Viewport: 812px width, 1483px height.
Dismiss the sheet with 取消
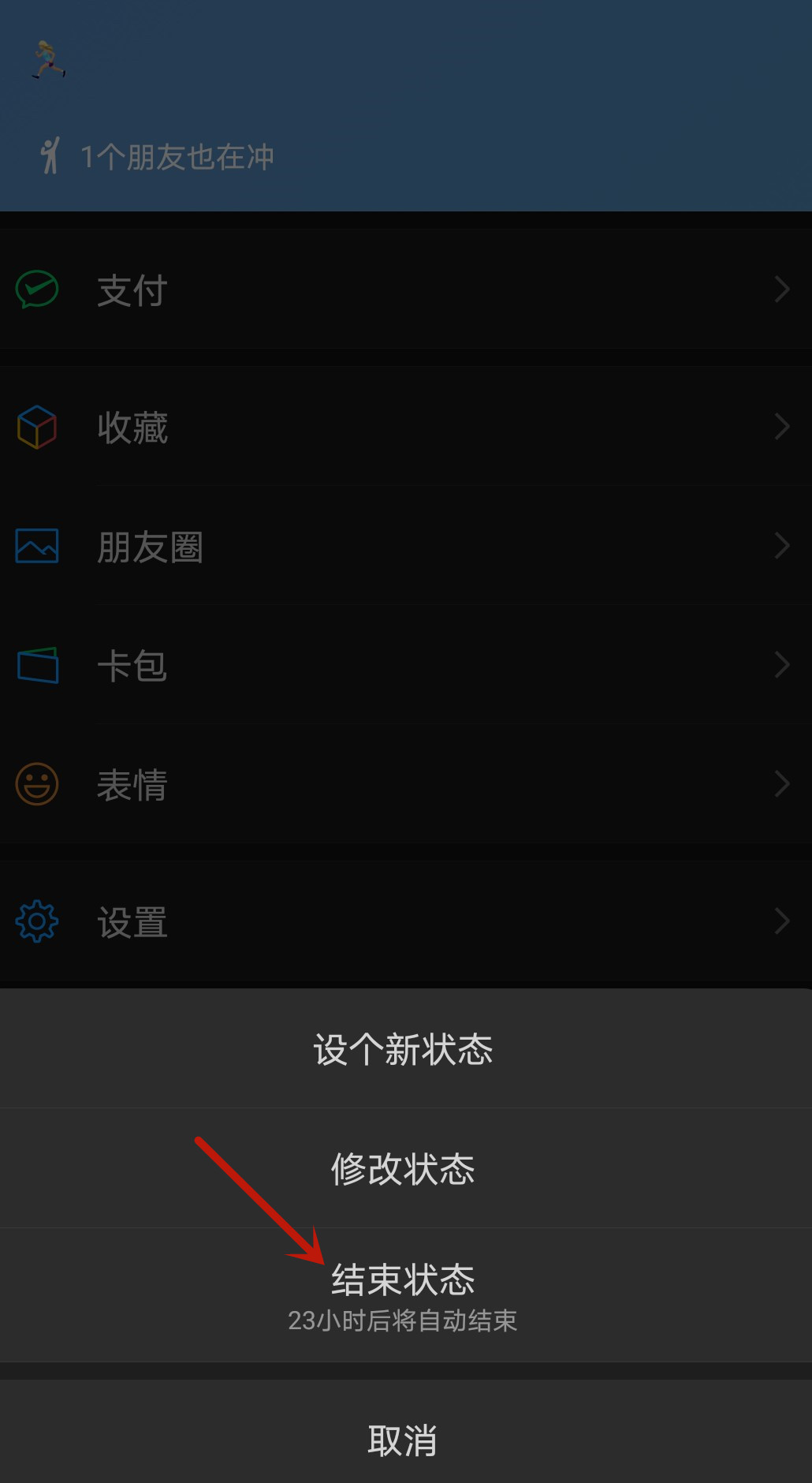pos(403,1440)
